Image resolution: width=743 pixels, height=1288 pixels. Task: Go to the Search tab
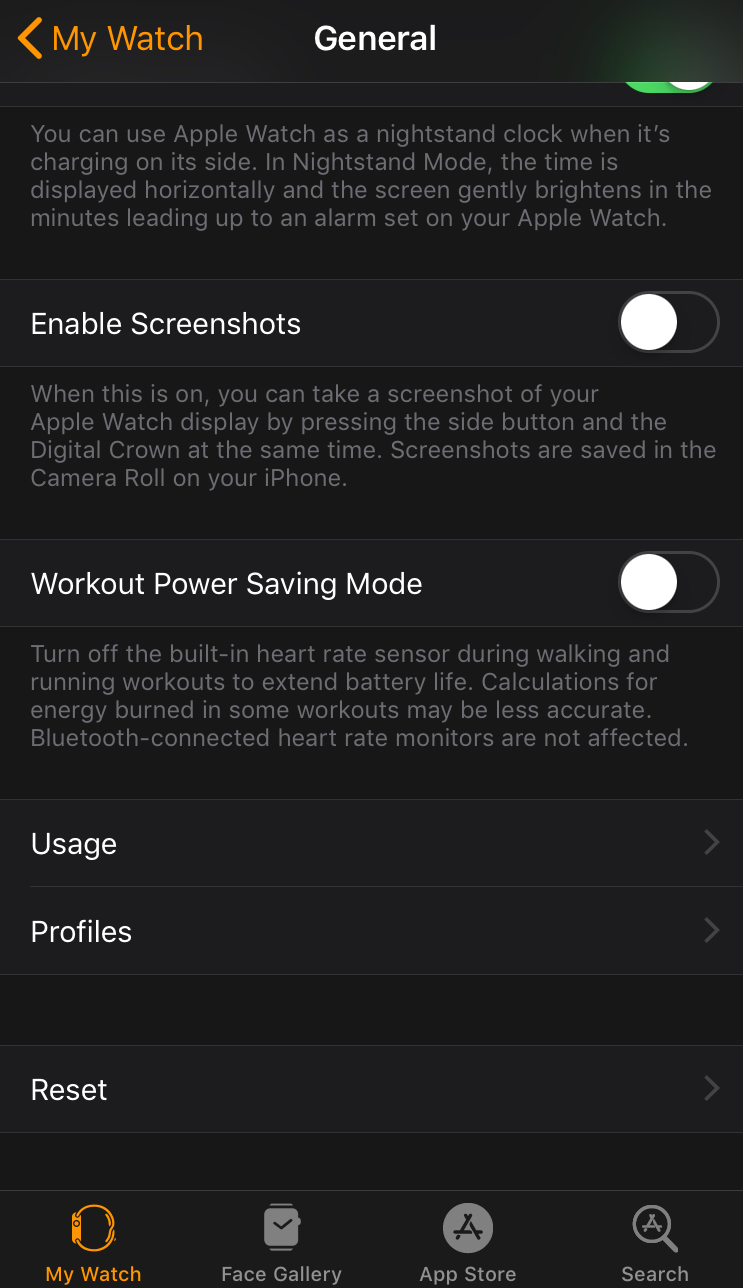click(654, 1243)
